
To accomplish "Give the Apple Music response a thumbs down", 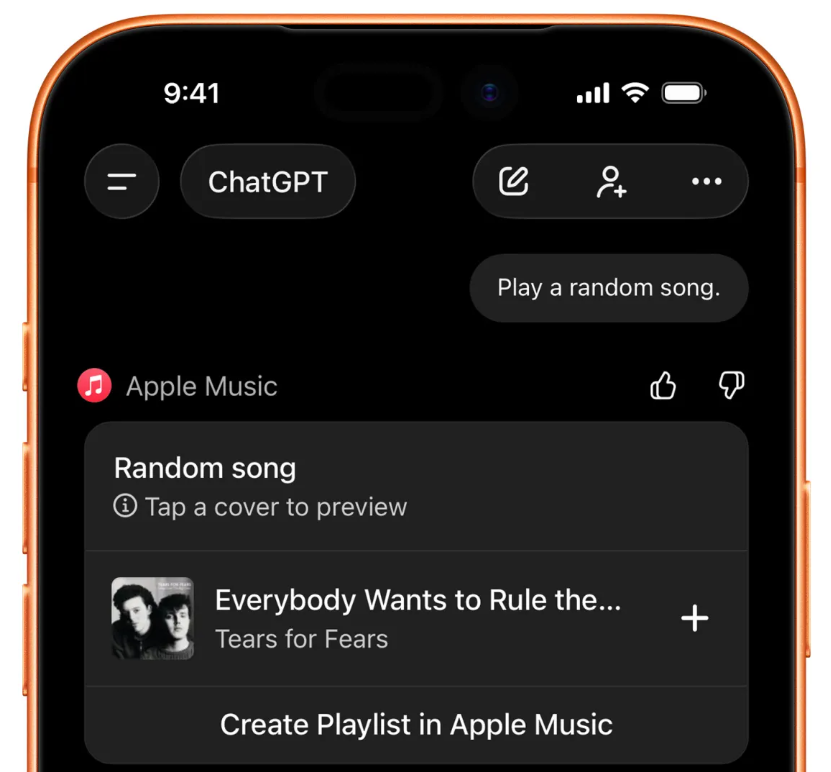I will click(x=732, y=386).
